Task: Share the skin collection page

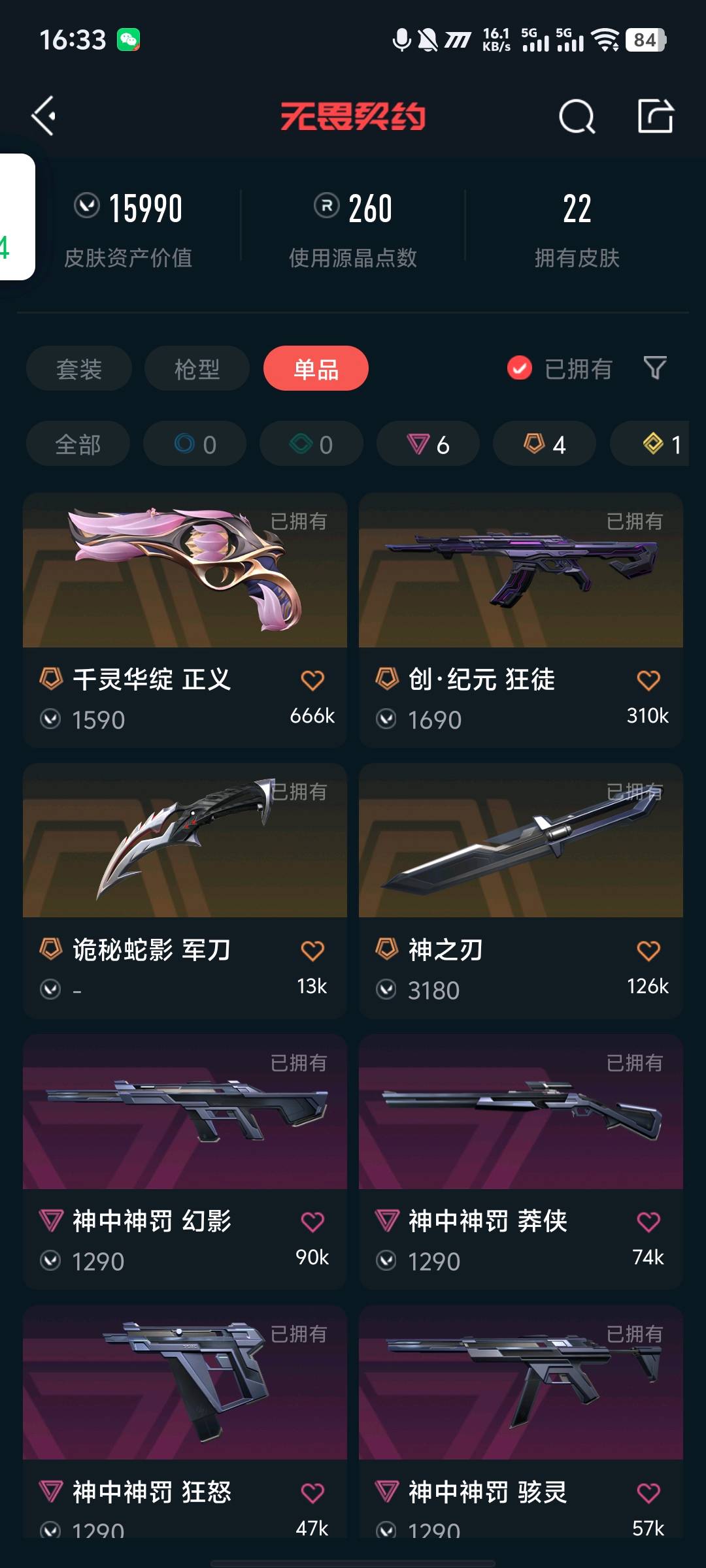Action: click(x=655, y=116)
